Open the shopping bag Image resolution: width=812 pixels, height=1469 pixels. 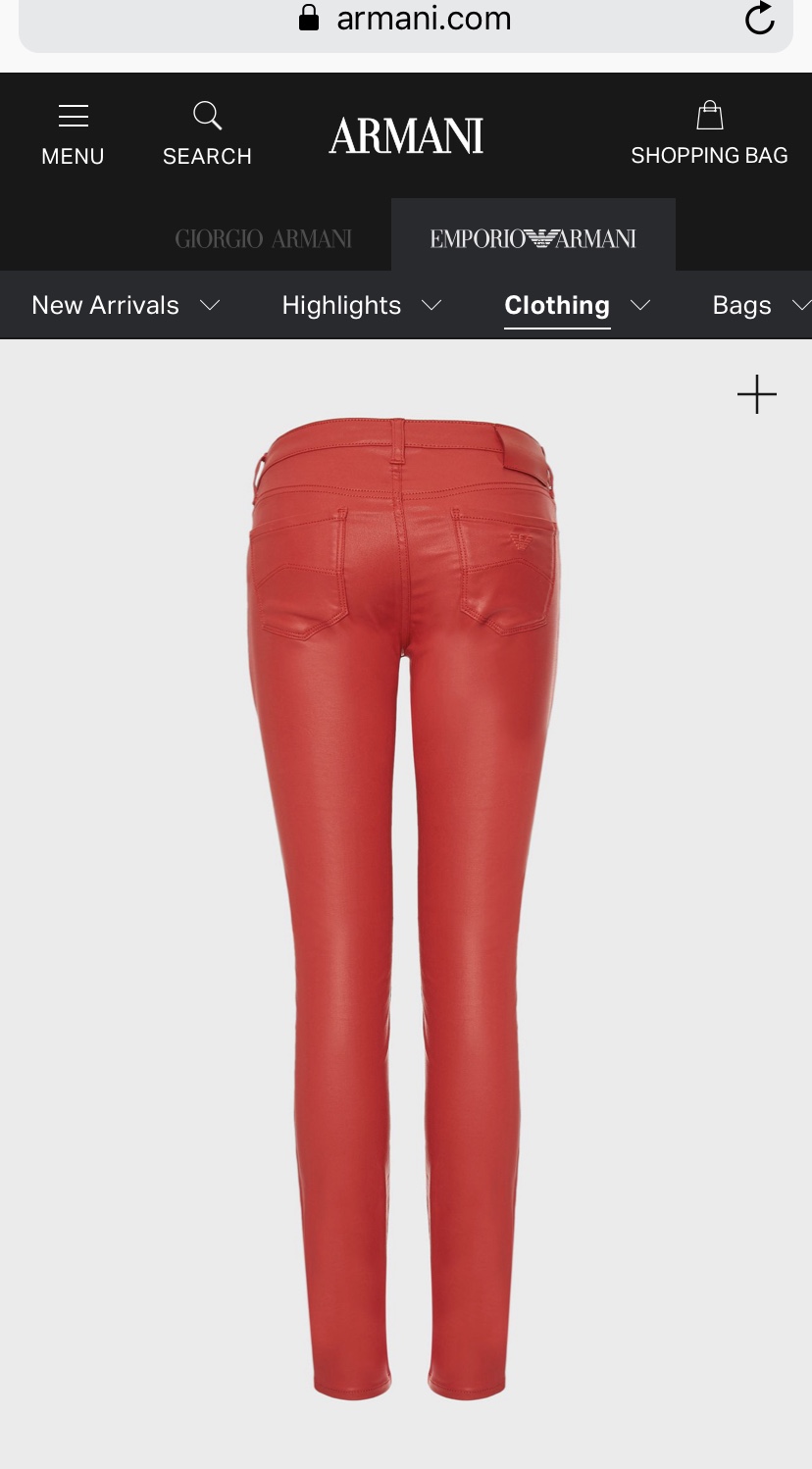click(x=709, y=134)
